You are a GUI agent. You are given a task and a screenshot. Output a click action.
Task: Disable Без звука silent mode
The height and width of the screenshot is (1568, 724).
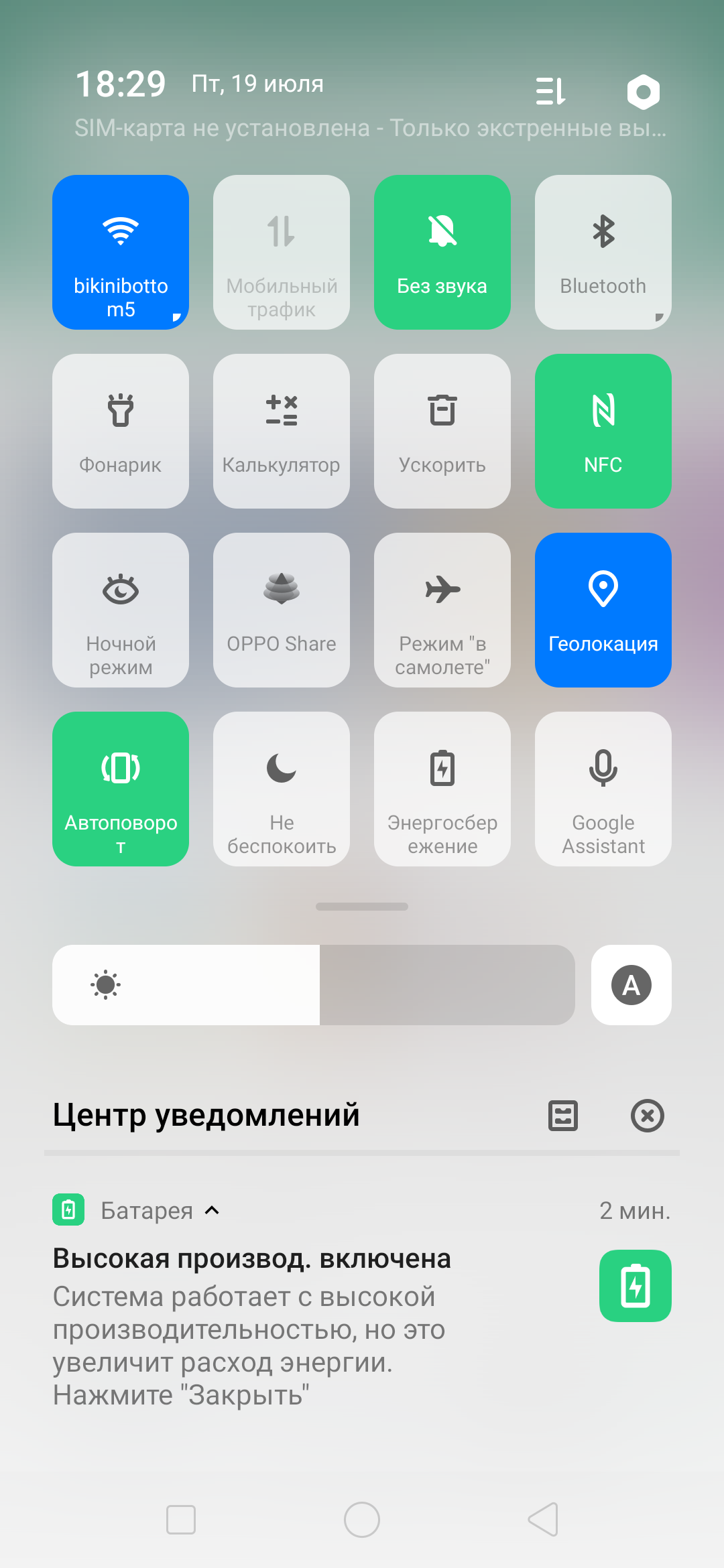tap(442, 252)
